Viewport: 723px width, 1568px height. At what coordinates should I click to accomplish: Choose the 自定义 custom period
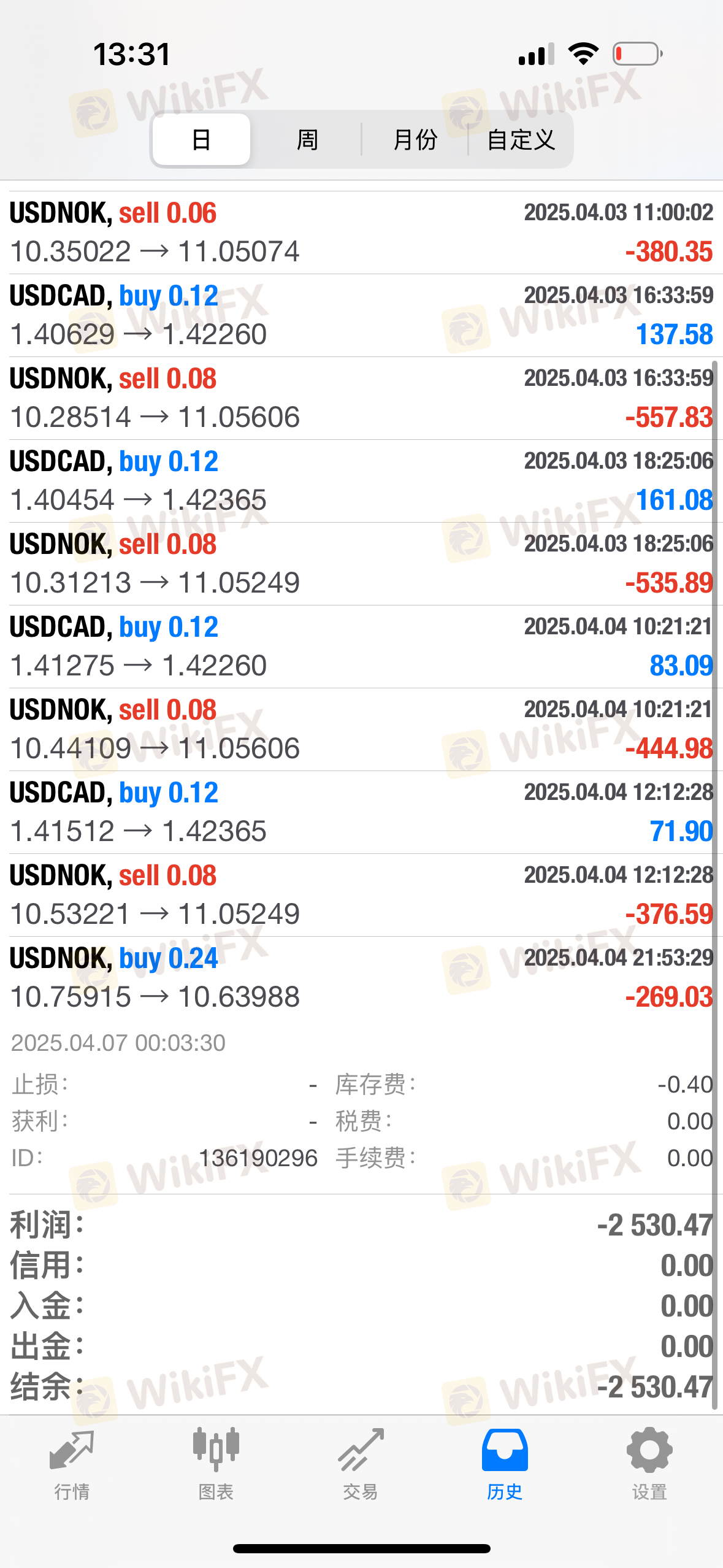coord(521,139)
